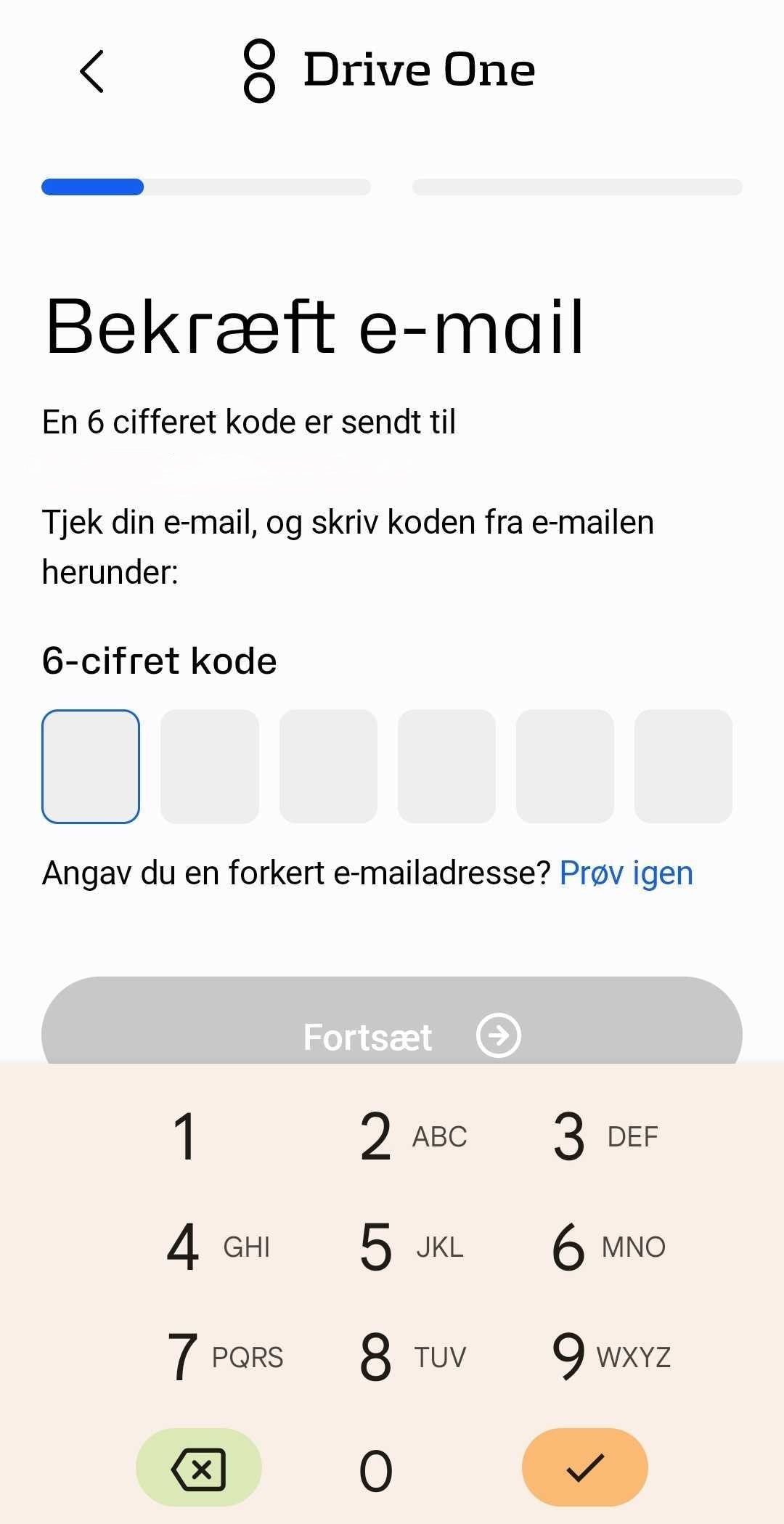Delete a digit with the backspace key
The image size is (784, 1524).
[x=199, y=1467]
